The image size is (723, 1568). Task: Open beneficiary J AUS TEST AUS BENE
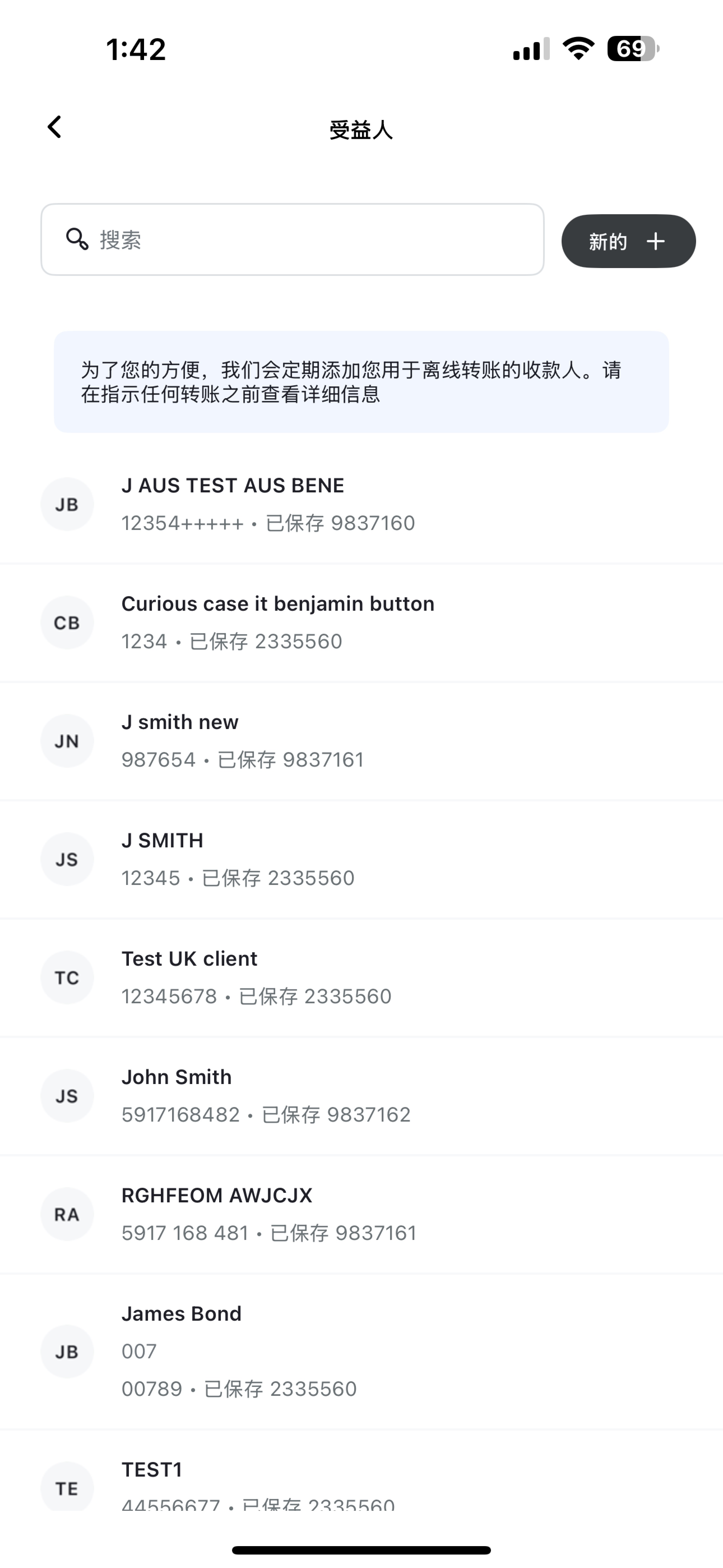click(361, 505)
